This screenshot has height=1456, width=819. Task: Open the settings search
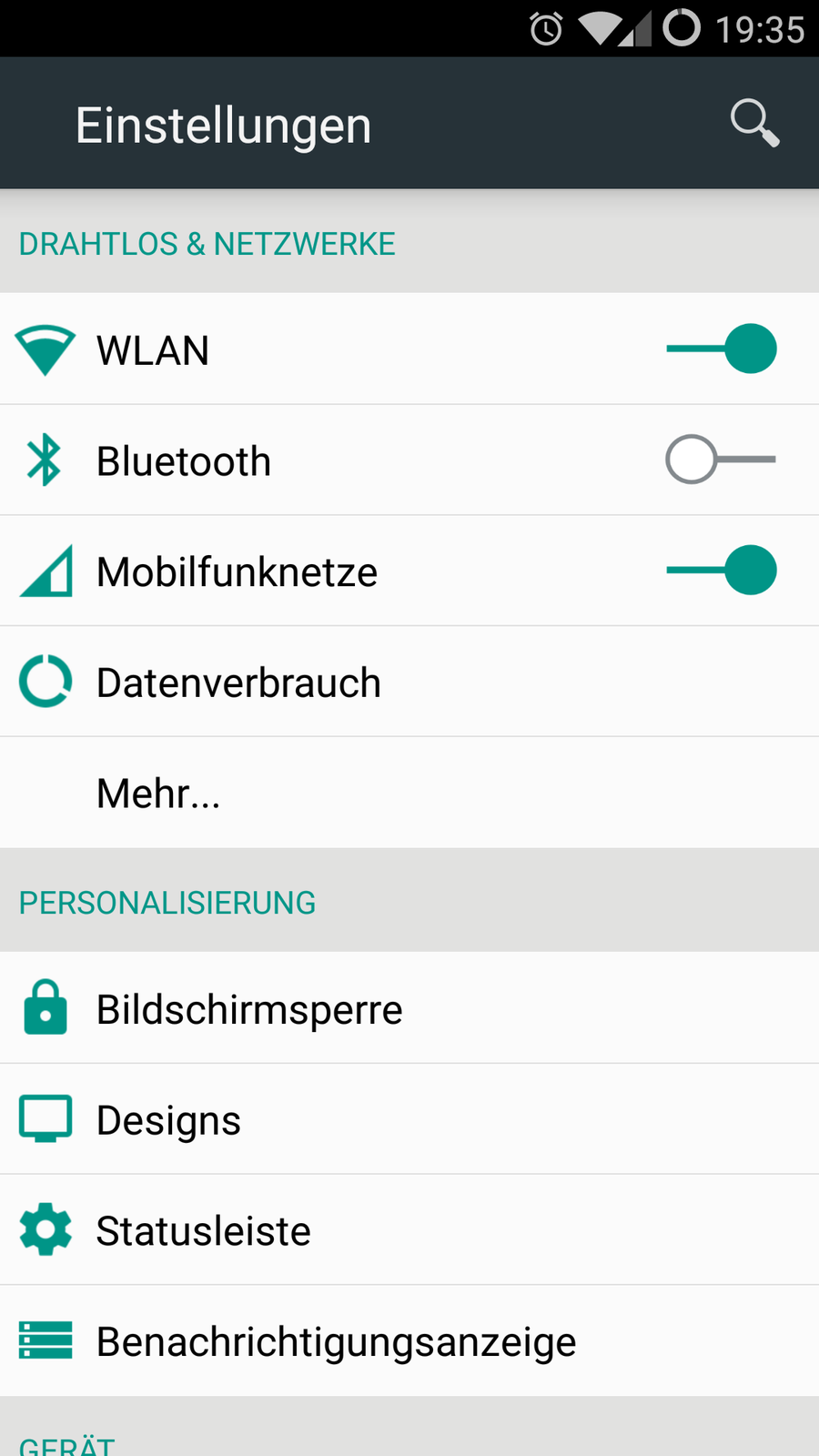[x=754, y=124]
